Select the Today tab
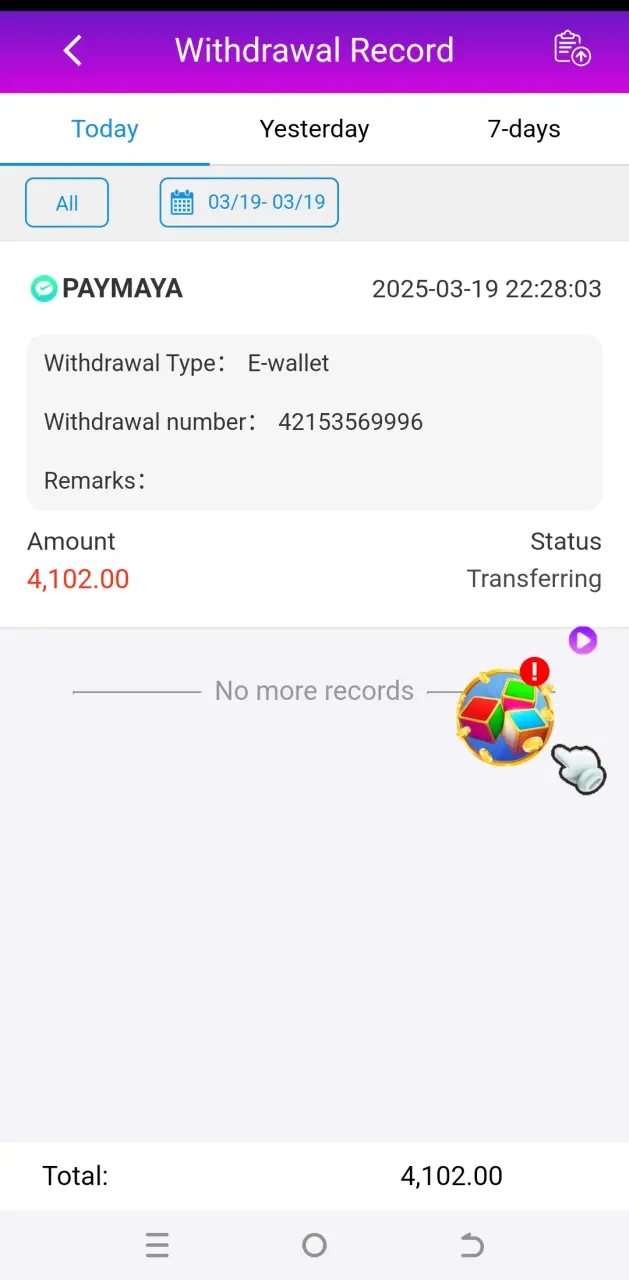The width and height of the screenshot is (629, 1280). tap(105, 129)
